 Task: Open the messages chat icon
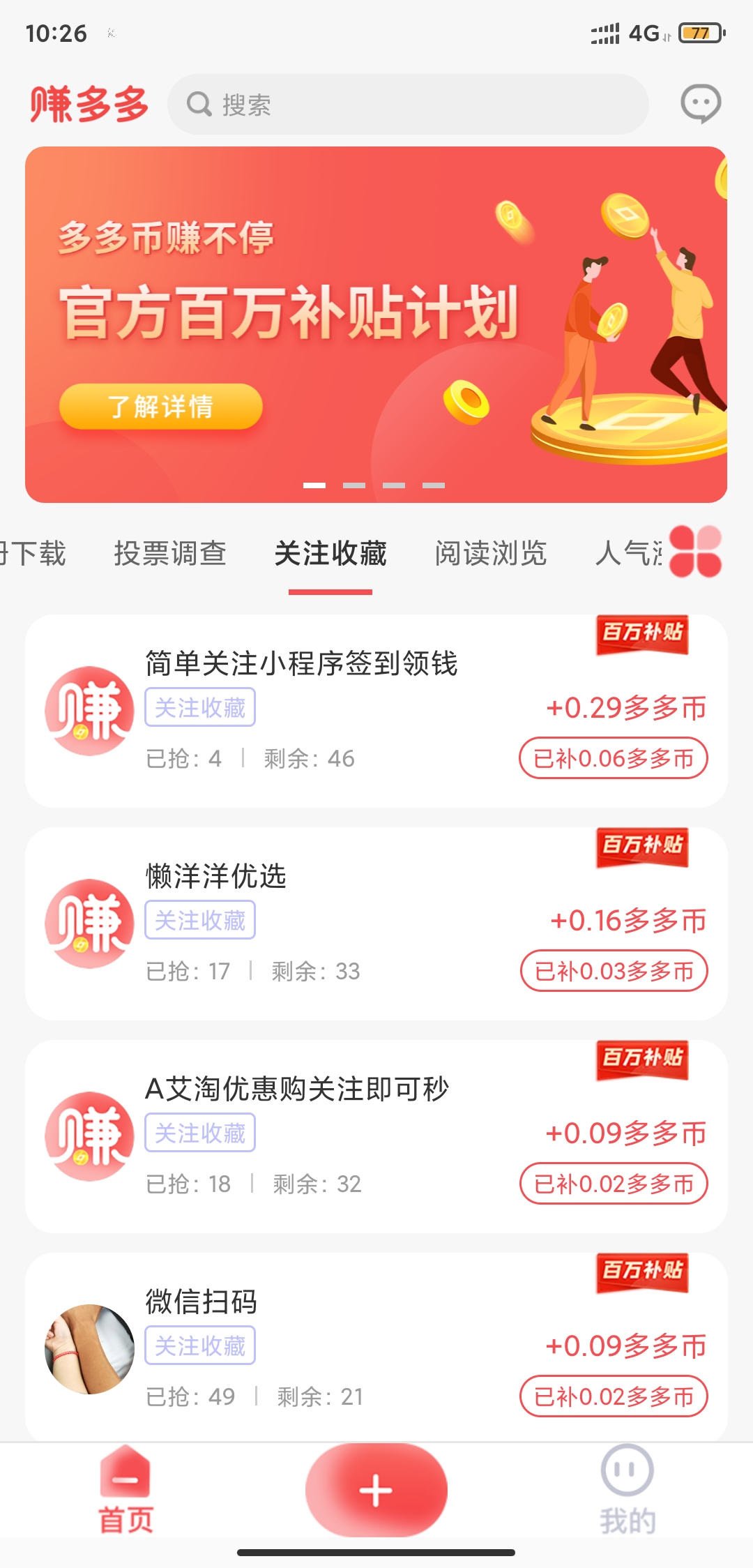pyautogui.click(x=700, y=104)
